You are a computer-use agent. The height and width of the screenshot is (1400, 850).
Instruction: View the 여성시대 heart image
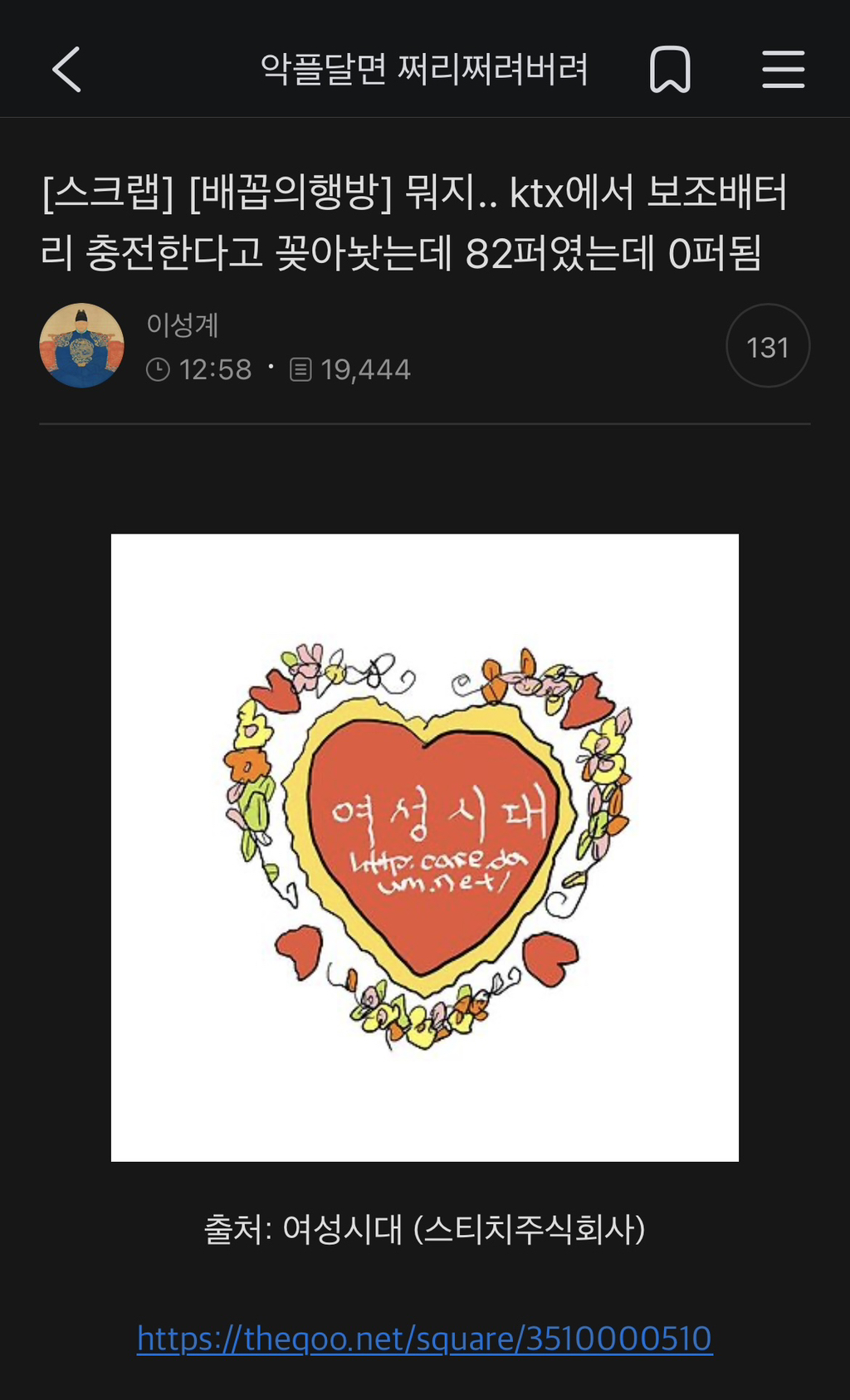[424, 847]
